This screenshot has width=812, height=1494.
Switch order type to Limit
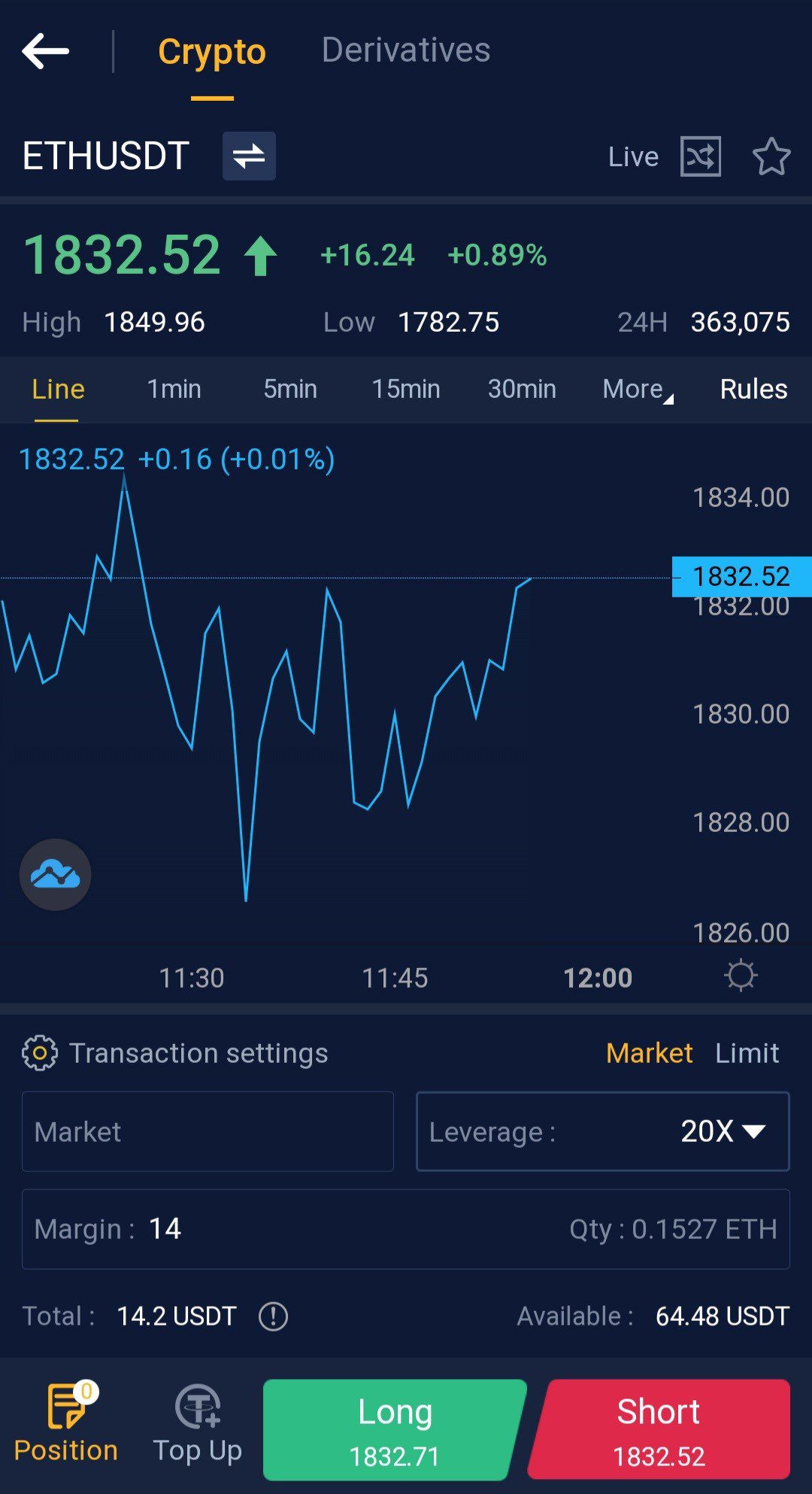coord(748,1053)
